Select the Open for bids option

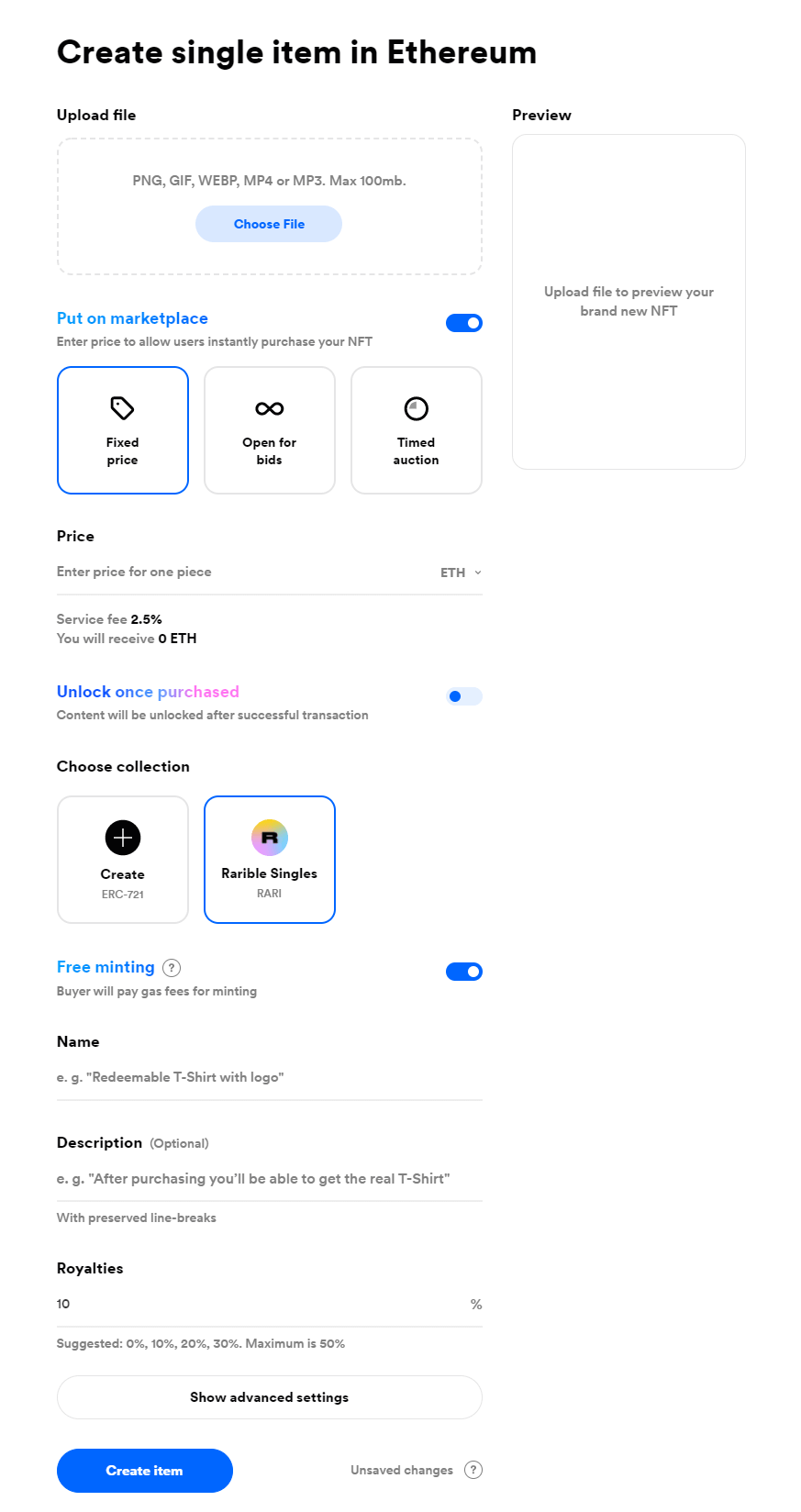pos(270,430)
